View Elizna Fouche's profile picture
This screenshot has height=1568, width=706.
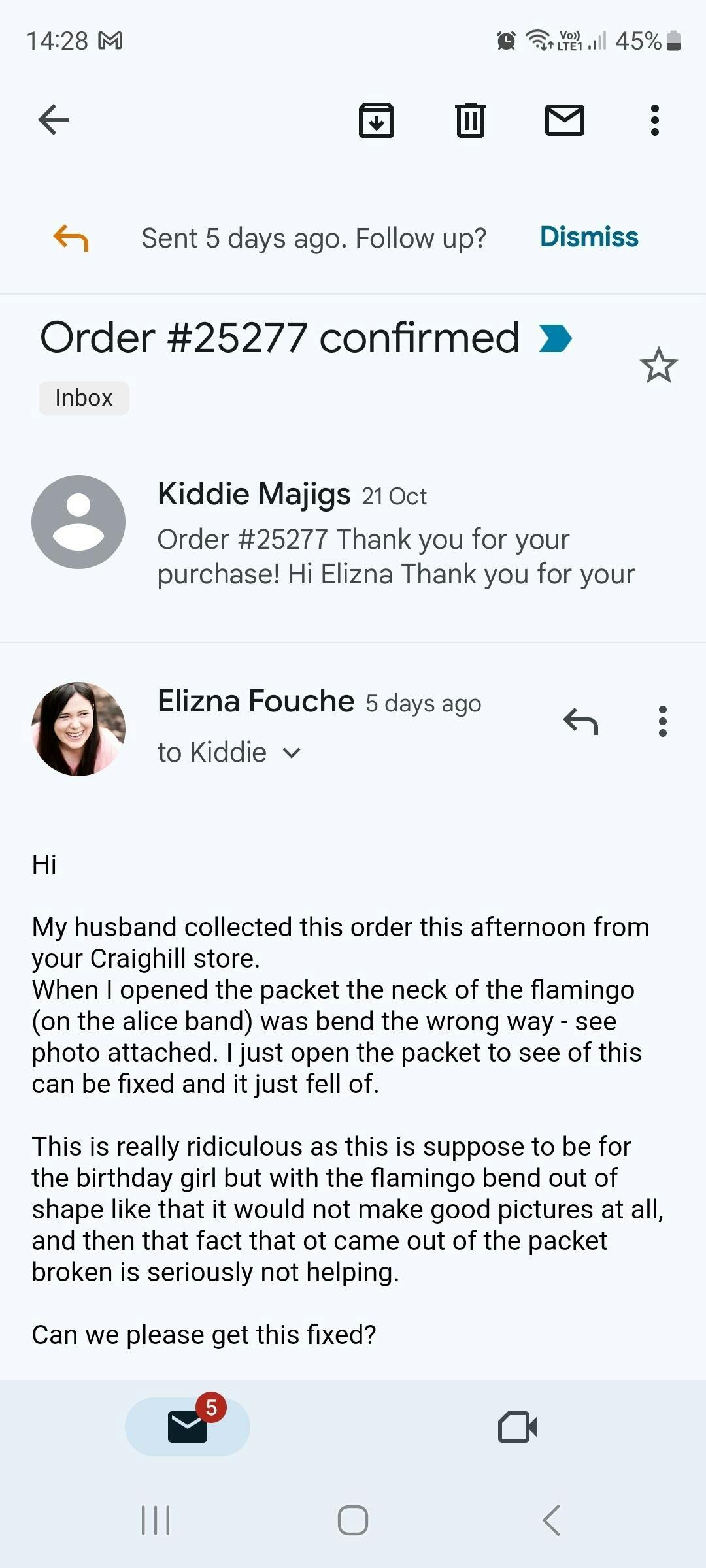click(x=78, y=729)
